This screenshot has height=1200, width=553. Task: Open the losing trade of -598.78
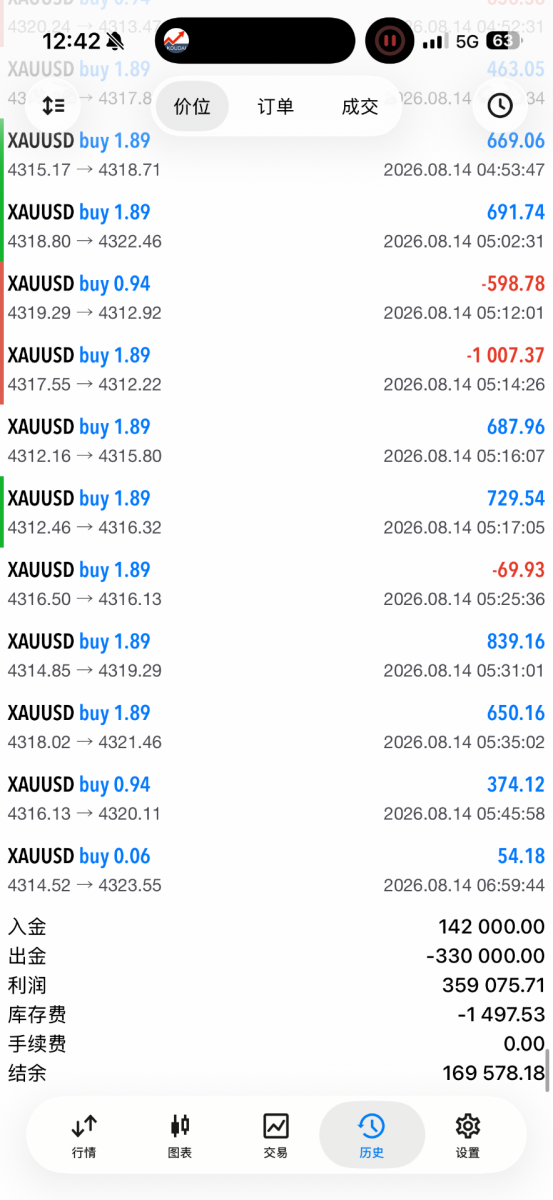276,298
